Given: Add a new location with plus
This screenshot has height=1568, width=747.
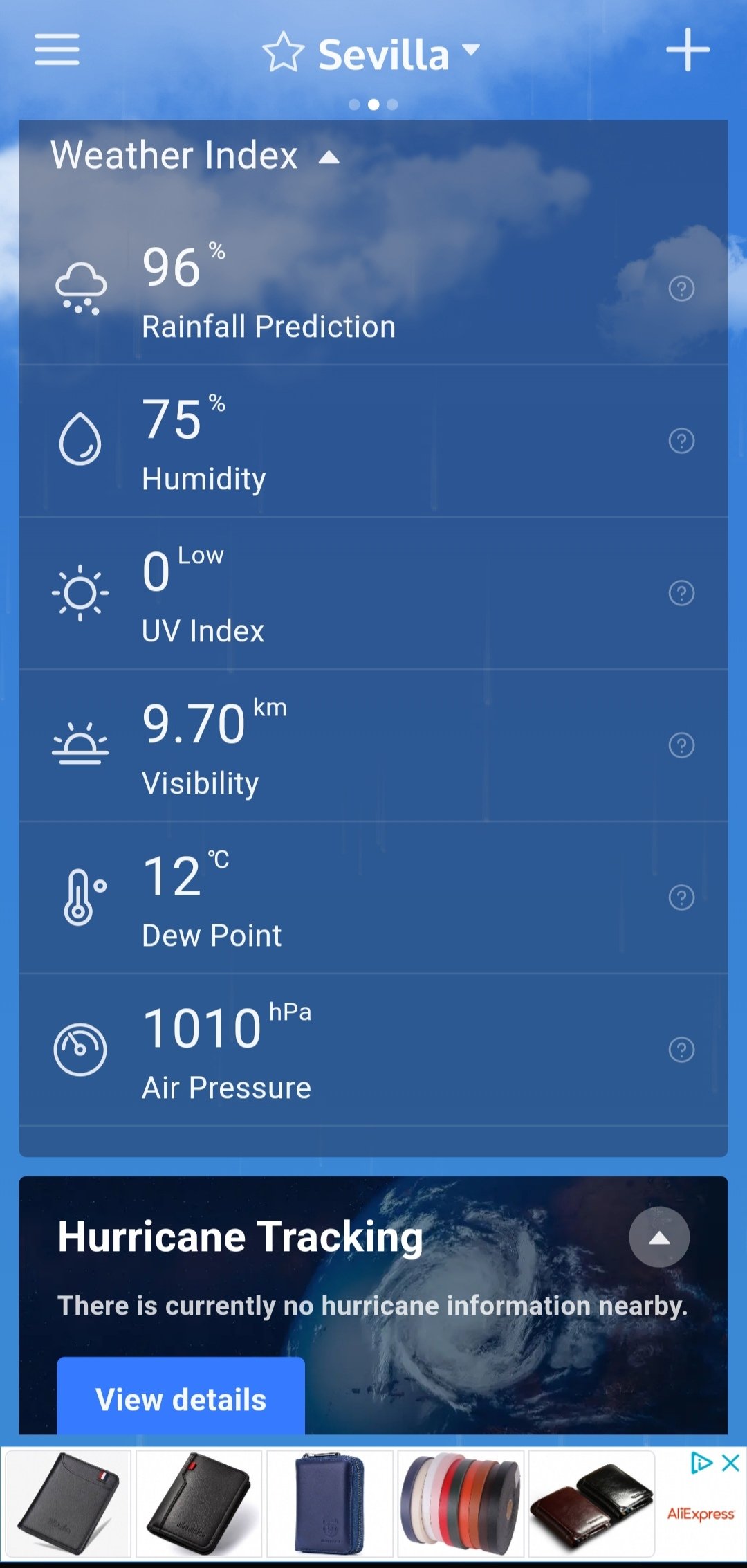Looking at the screenshot, I should coord(688,50).
